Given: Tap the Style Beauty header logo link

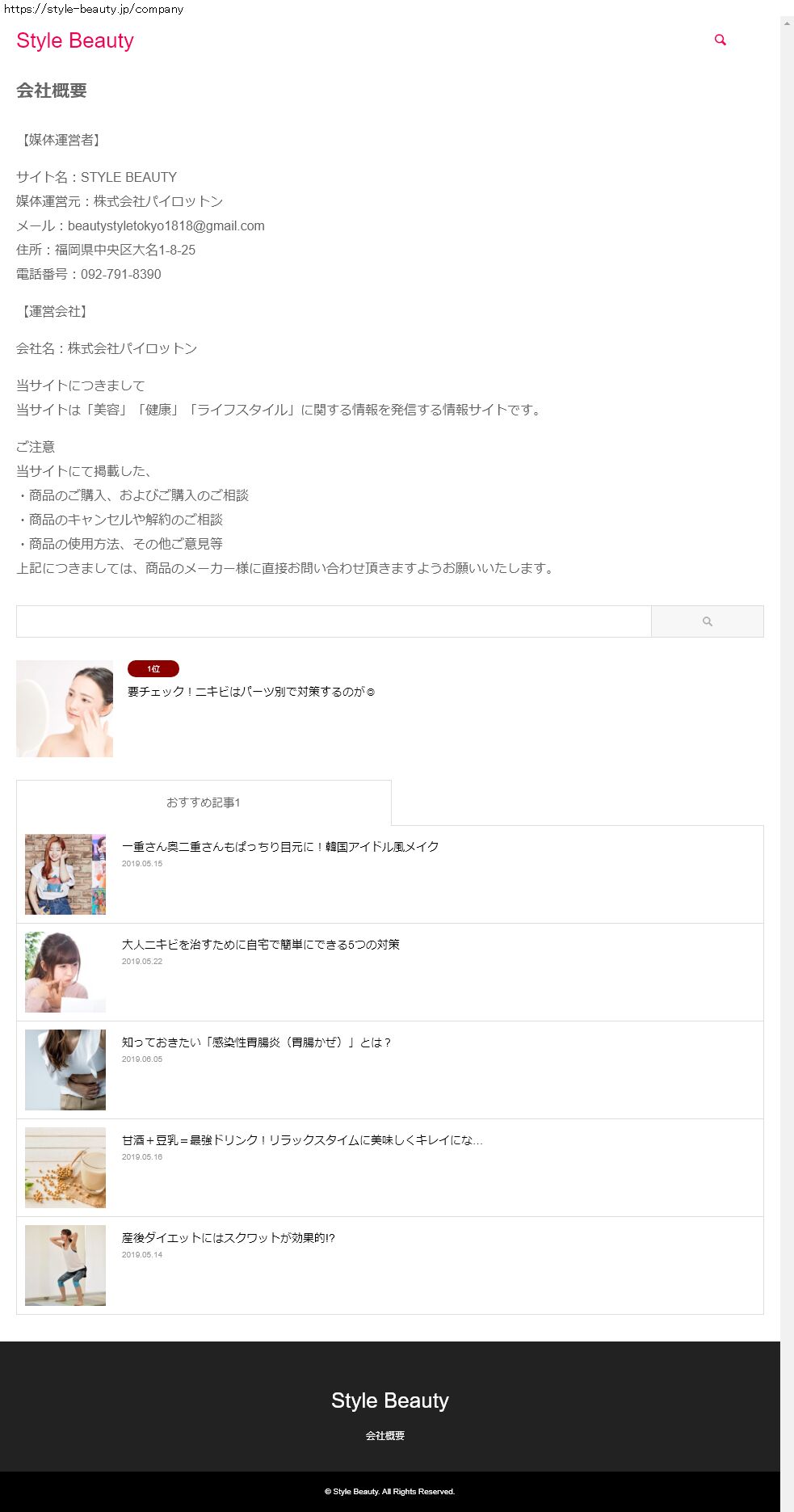Looking at the screenshot, I should 75,41.
